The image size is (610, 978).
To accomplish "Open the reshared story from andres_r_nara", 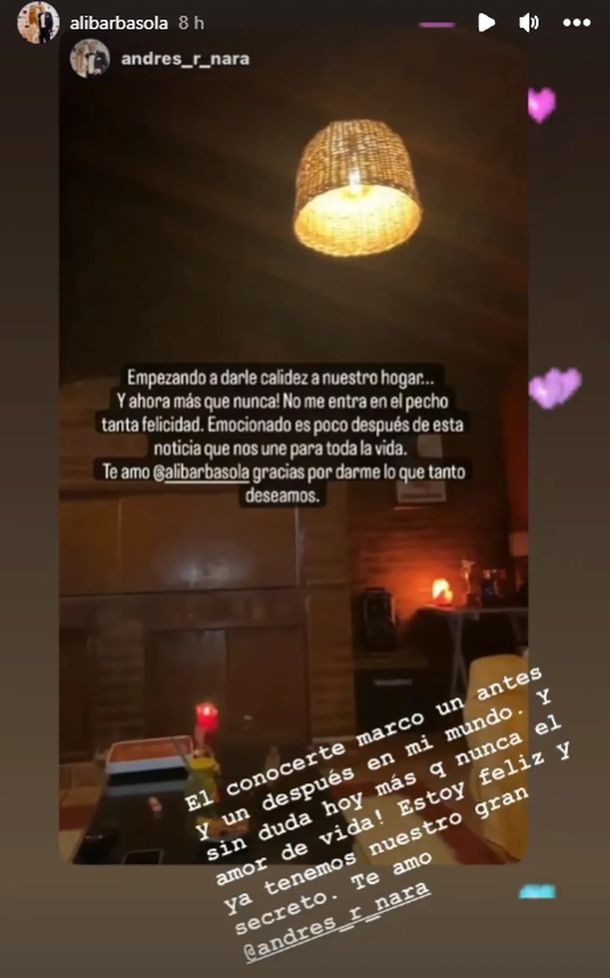I will tap(185, 59).
